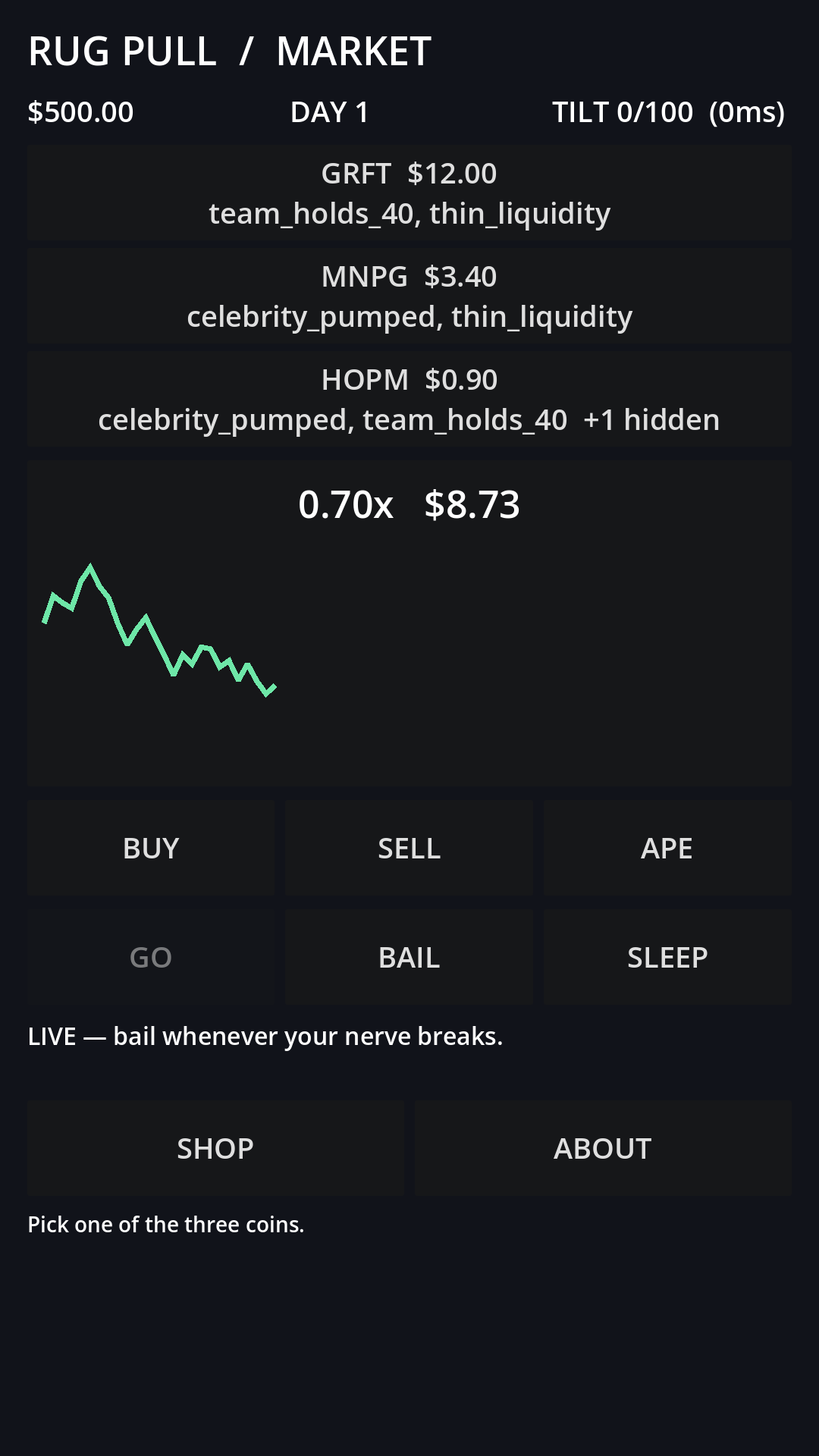Image resolution: width=819 pixels, height=1456 pixels.
Task: Open the SHOP
Action: [215, 1149]
